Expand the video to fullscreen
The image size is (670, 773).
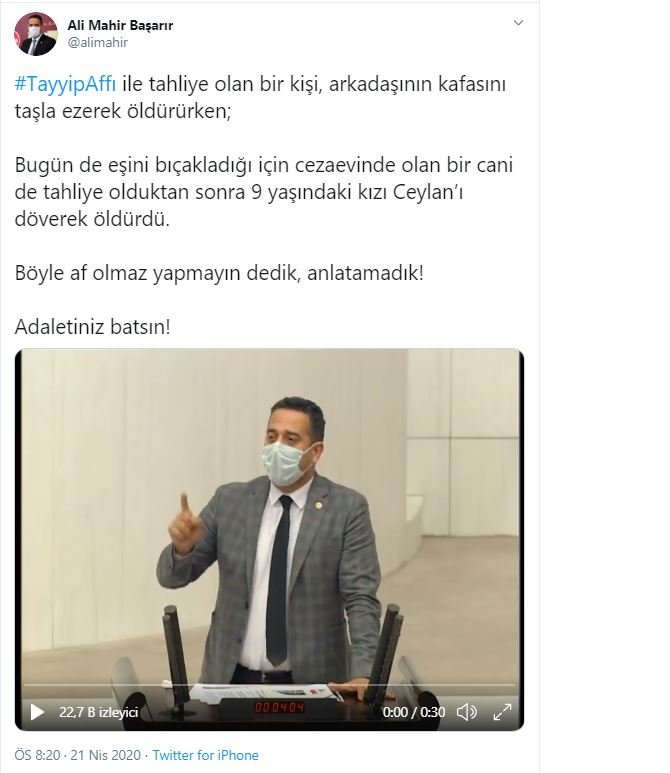501,712
